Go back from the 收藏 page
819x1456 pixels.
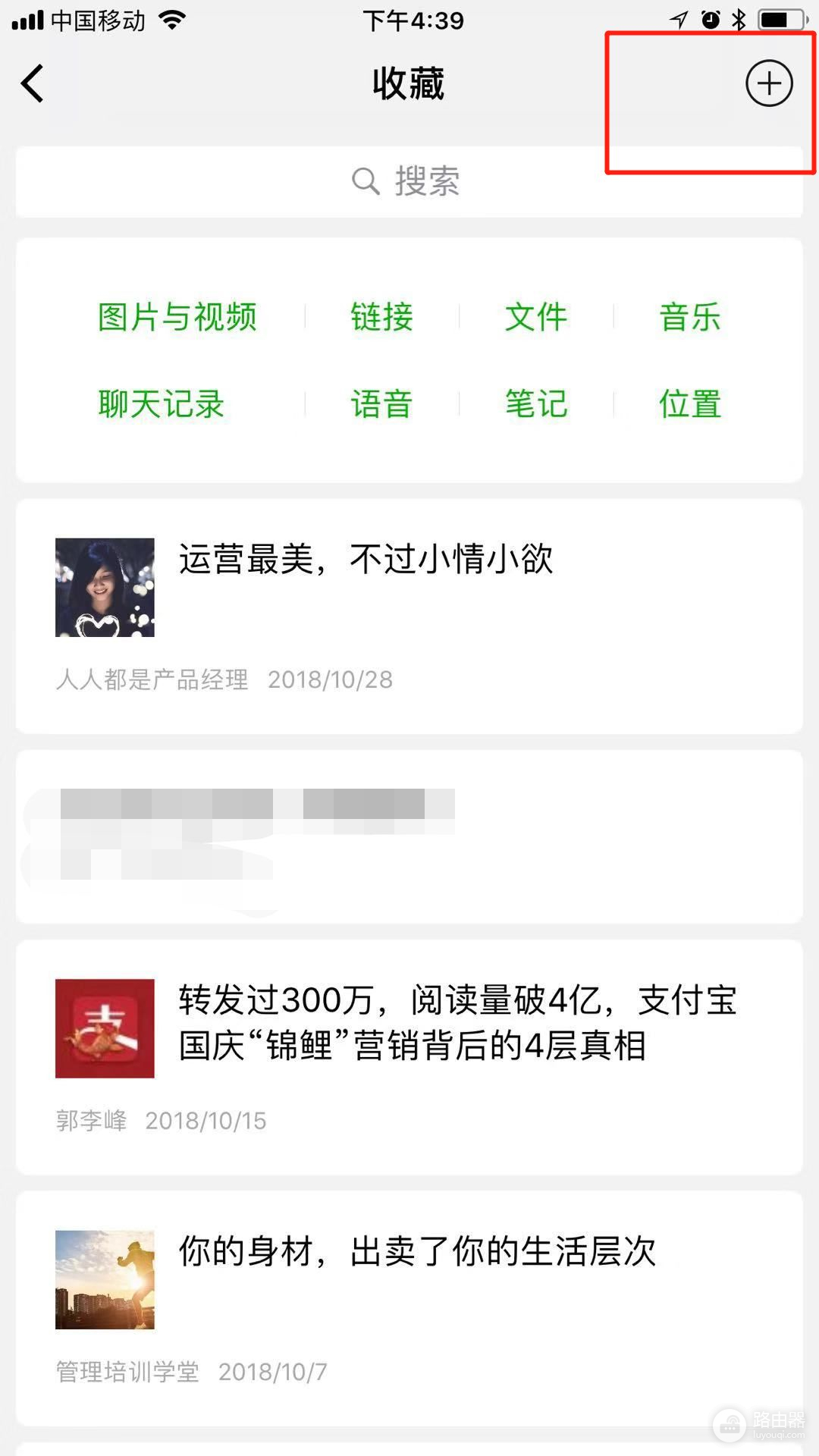(x=33, y=83)
